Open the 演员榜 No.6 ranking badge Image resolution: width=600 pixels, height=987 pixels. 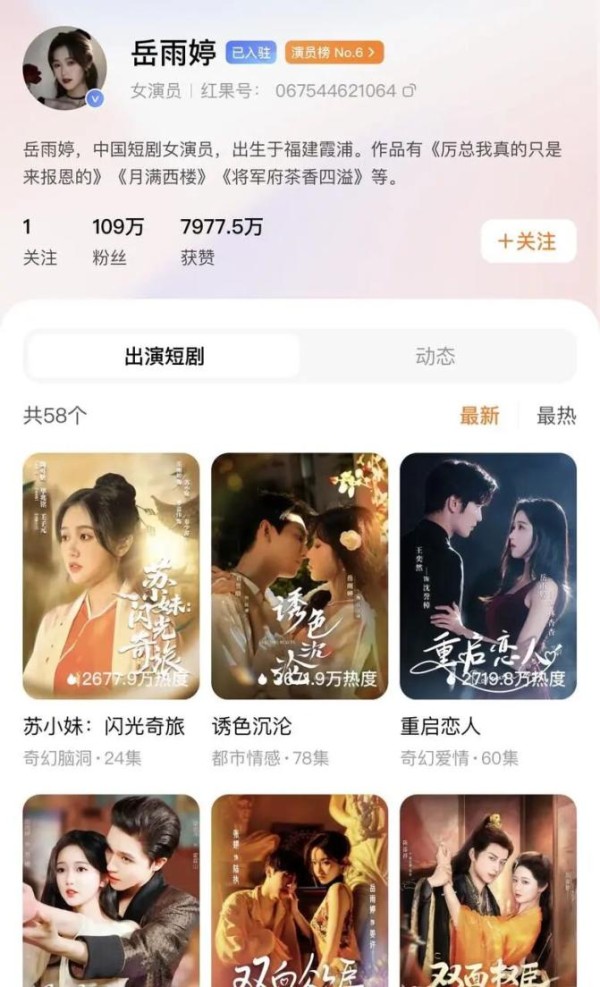coord(334,52)
